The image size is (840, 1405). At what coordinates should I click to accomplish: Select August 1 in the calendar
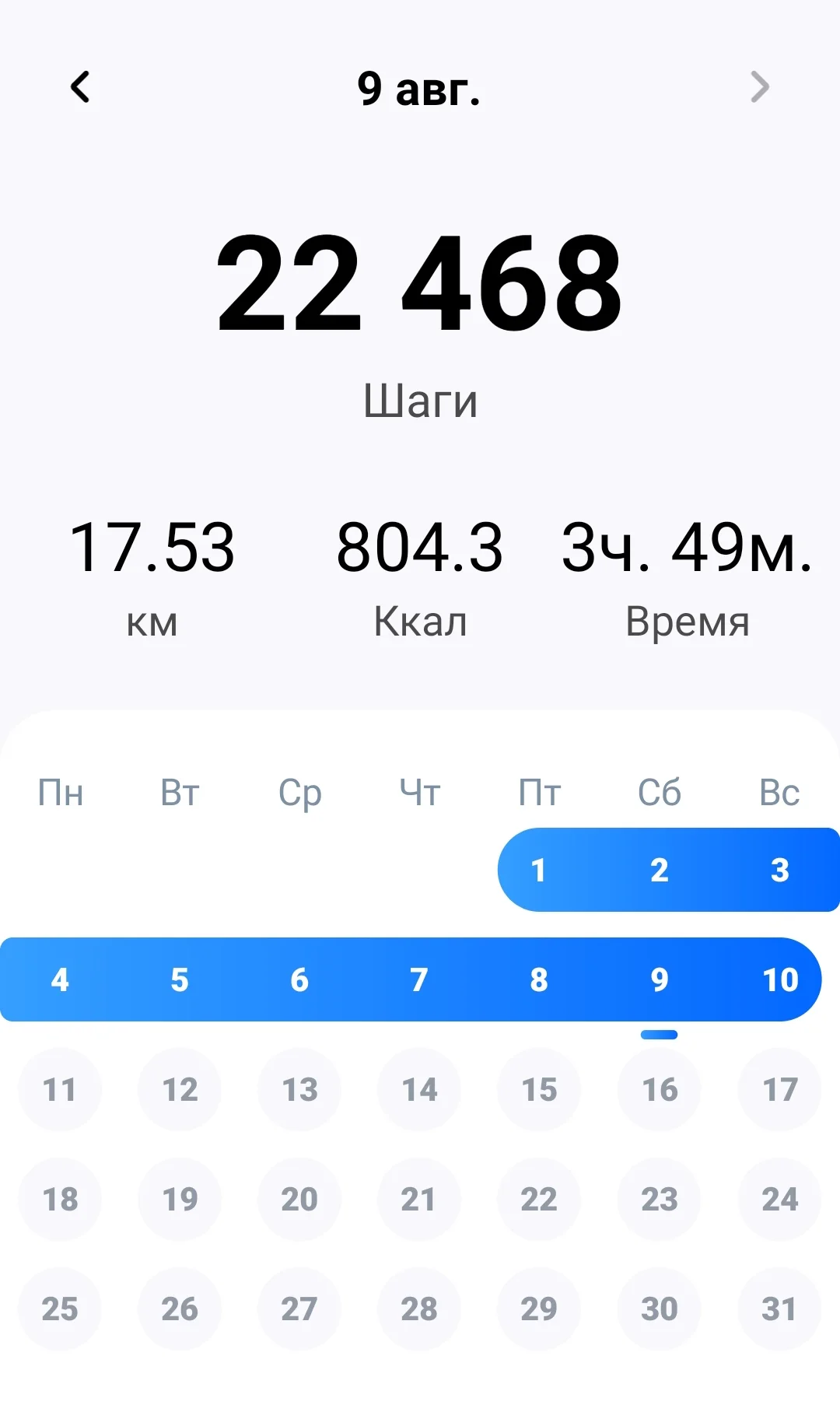coord(538,870)
